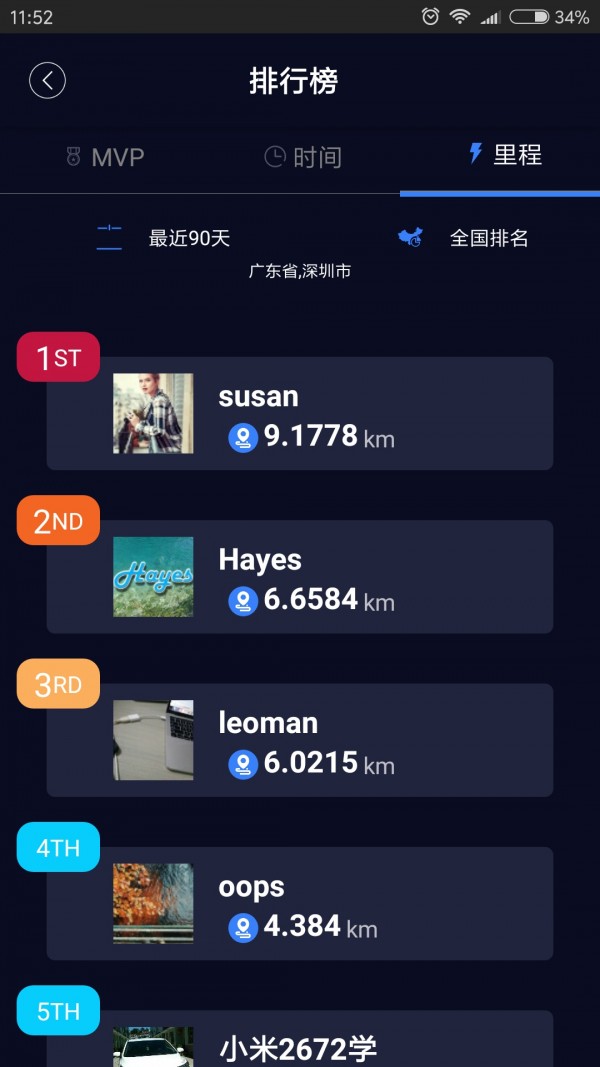This screenshot has height=1067, width=600.
Task: Switch to the 时间 tab
Action: (302, 157)
